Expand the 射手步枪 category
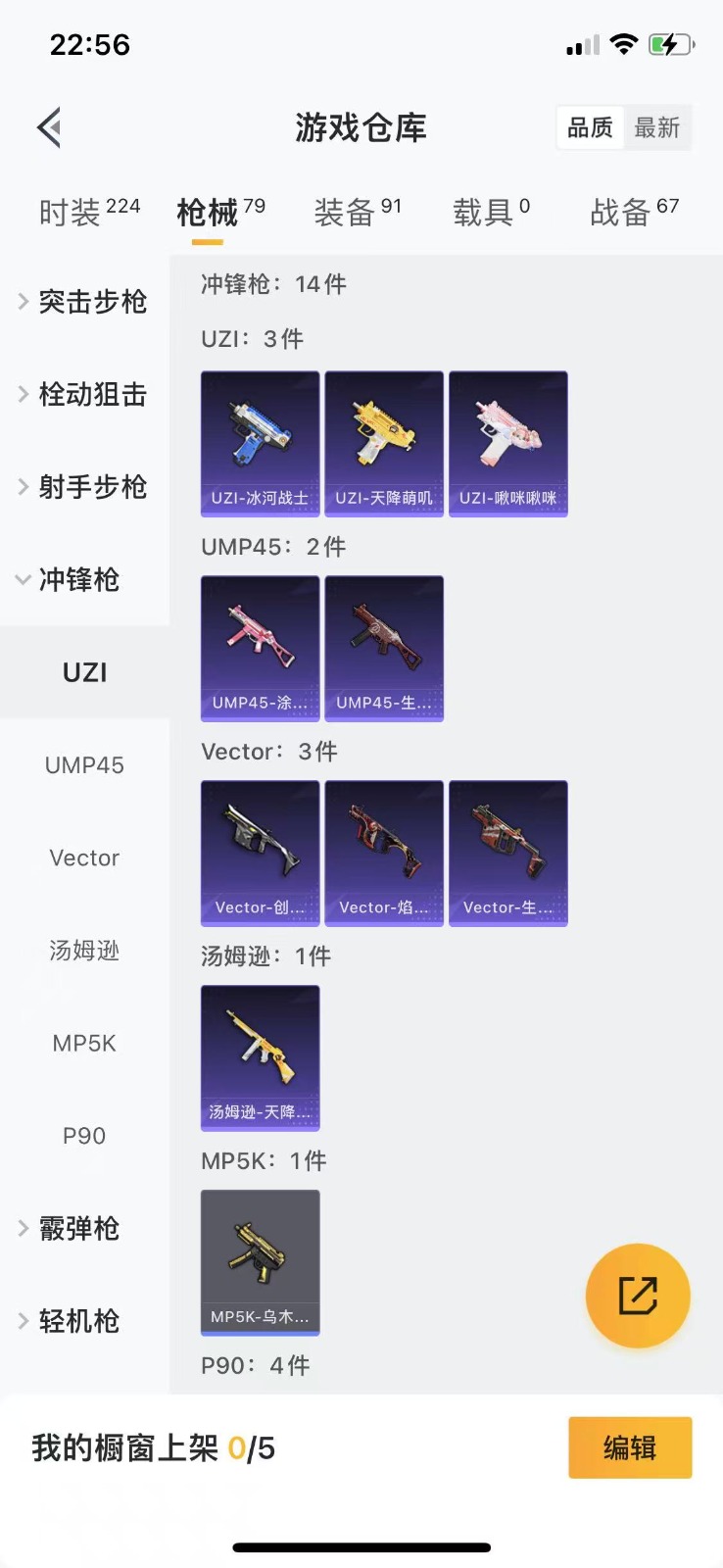 [x=84, y=487]
